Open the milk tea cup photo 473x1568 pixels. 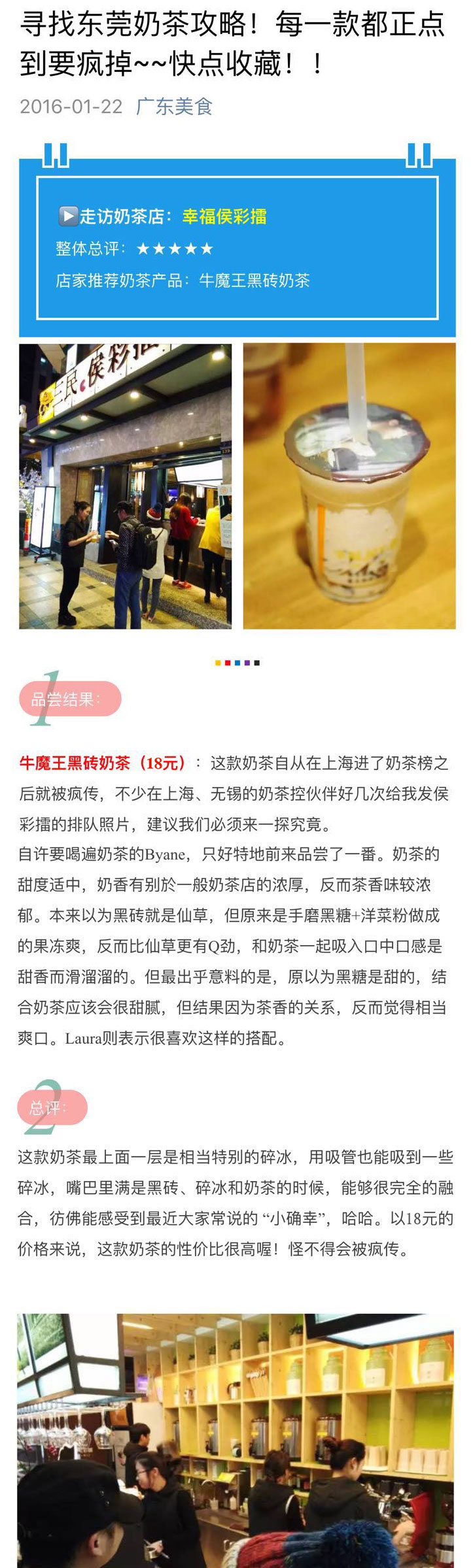pyautogui.click(x=349, y=486)
